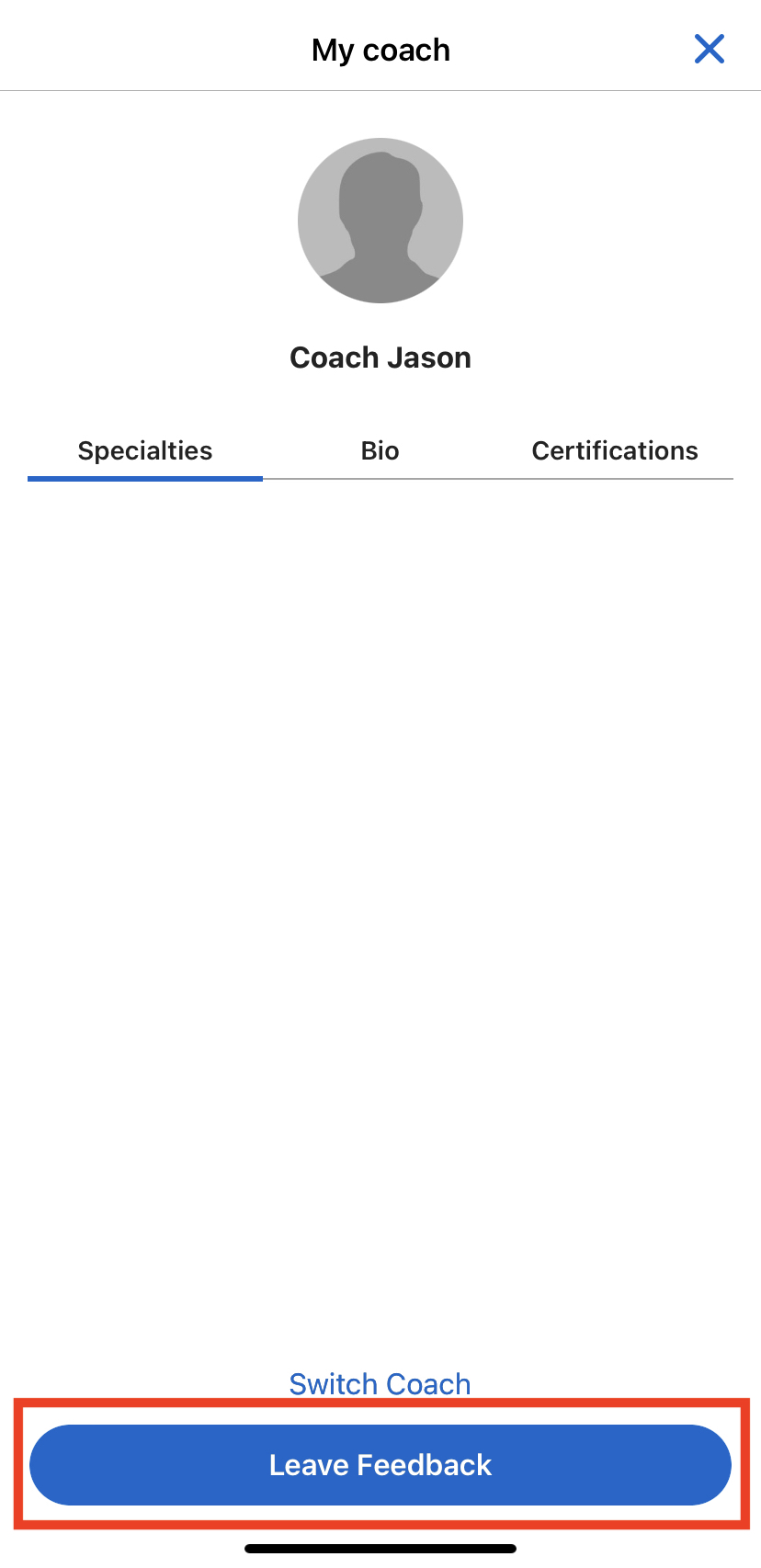This screenshot has height=1568, width=761.
Task: Close the My coach screen
Action: tap(709, 49)
